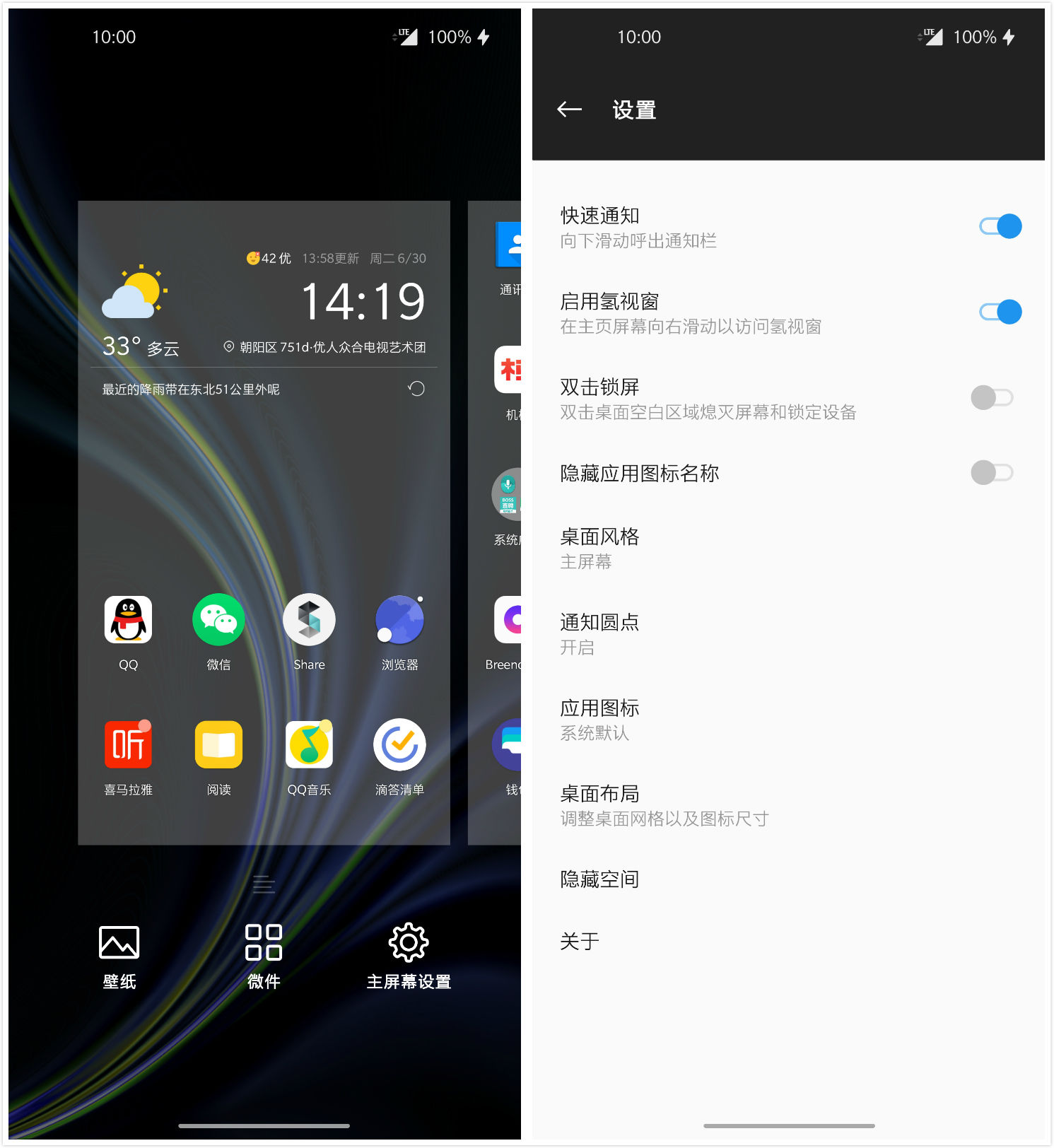
Task: Open the 浏览器 app
Action: [x=399, y=620]
